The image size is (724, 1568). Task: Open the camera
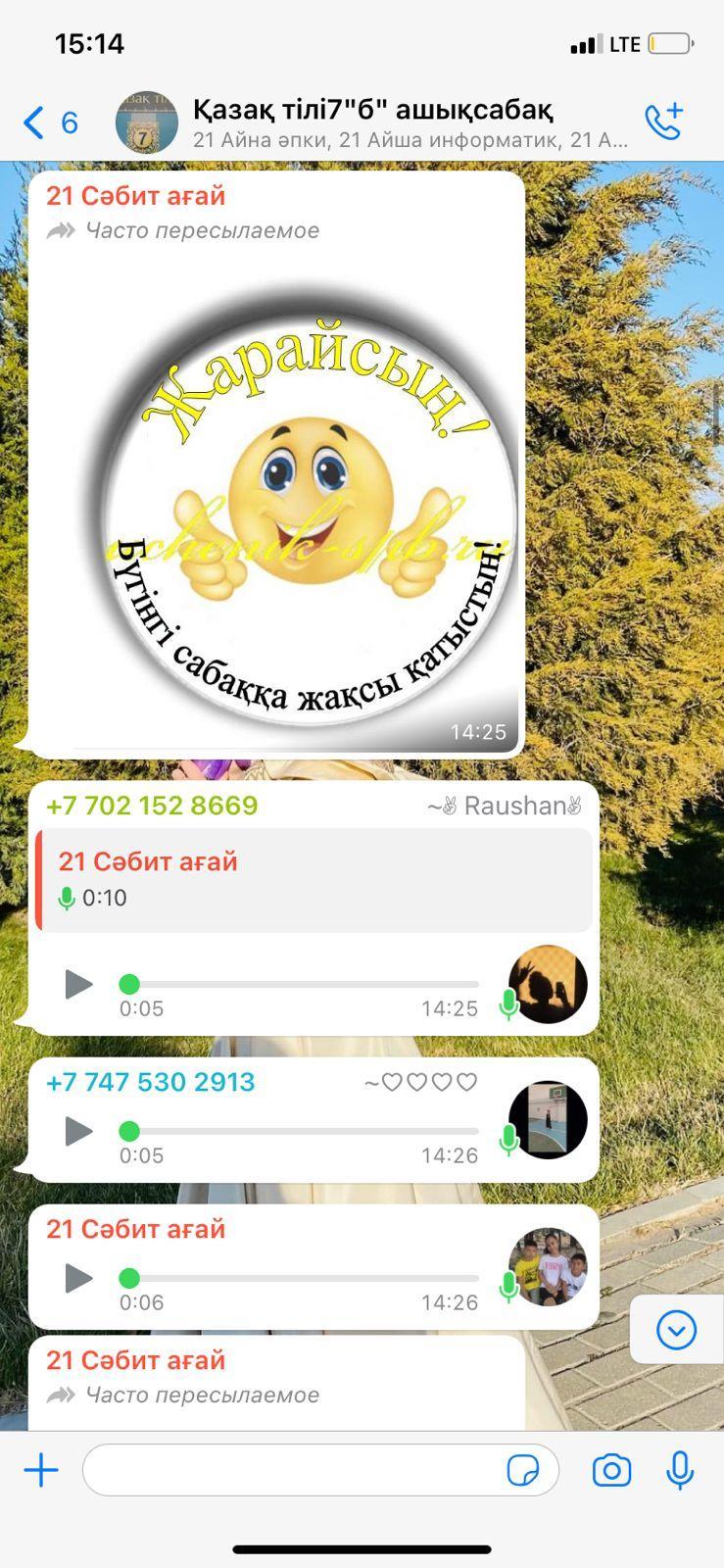pyautogui.click(x=611, y=1470)
